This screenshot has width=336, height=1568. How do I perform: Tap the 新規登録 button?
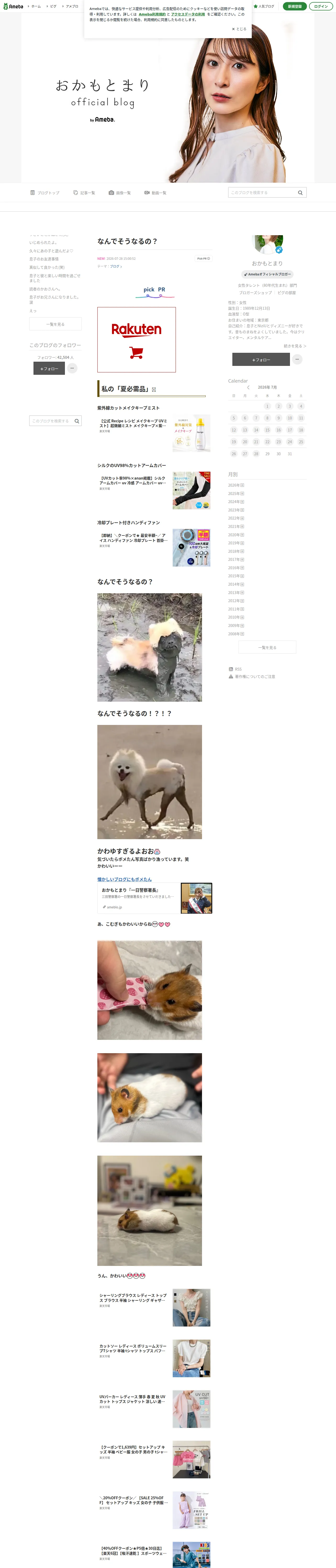point(295,6)
